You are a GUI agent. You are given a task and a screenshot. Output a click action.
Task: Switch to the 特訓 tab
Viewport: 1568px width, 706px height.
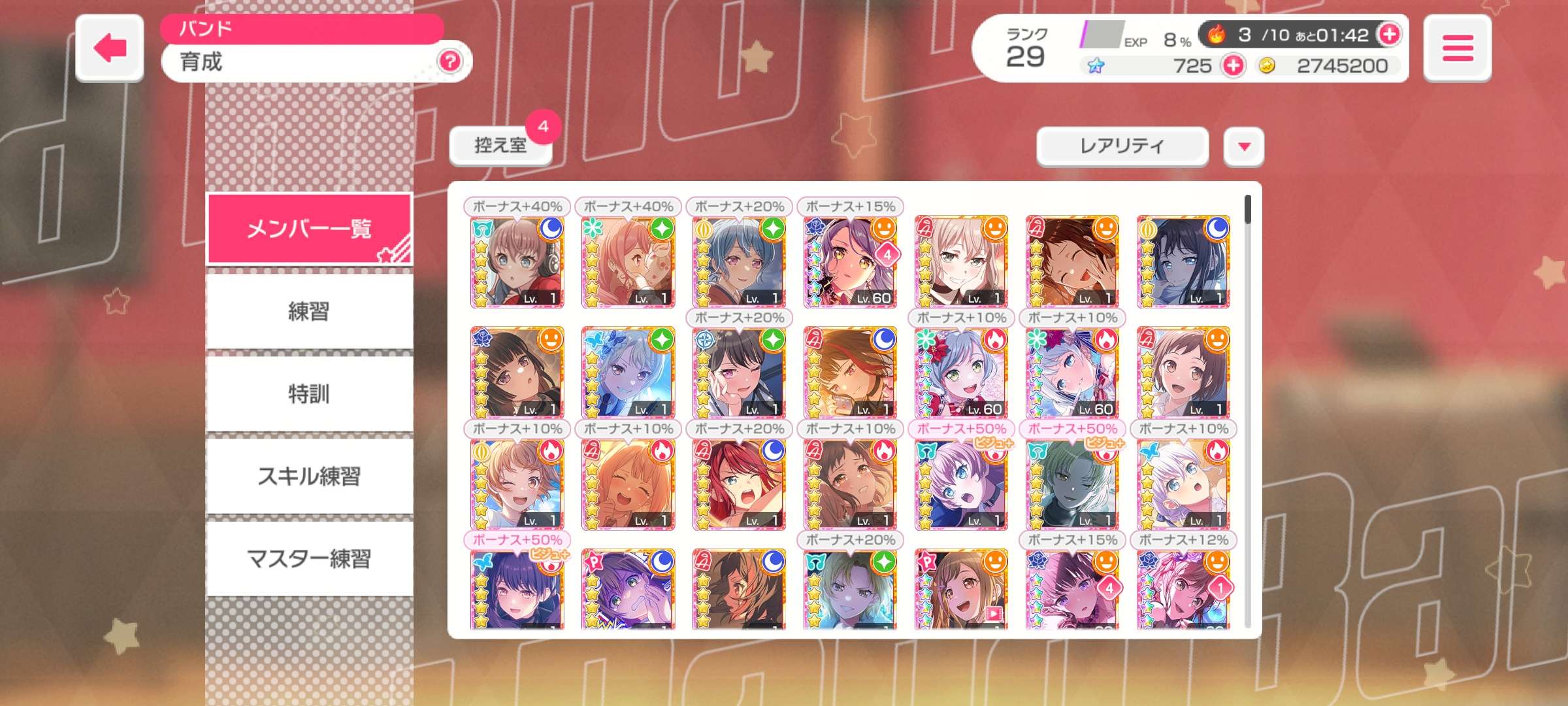pyautogui.click(x=309, y=394)
